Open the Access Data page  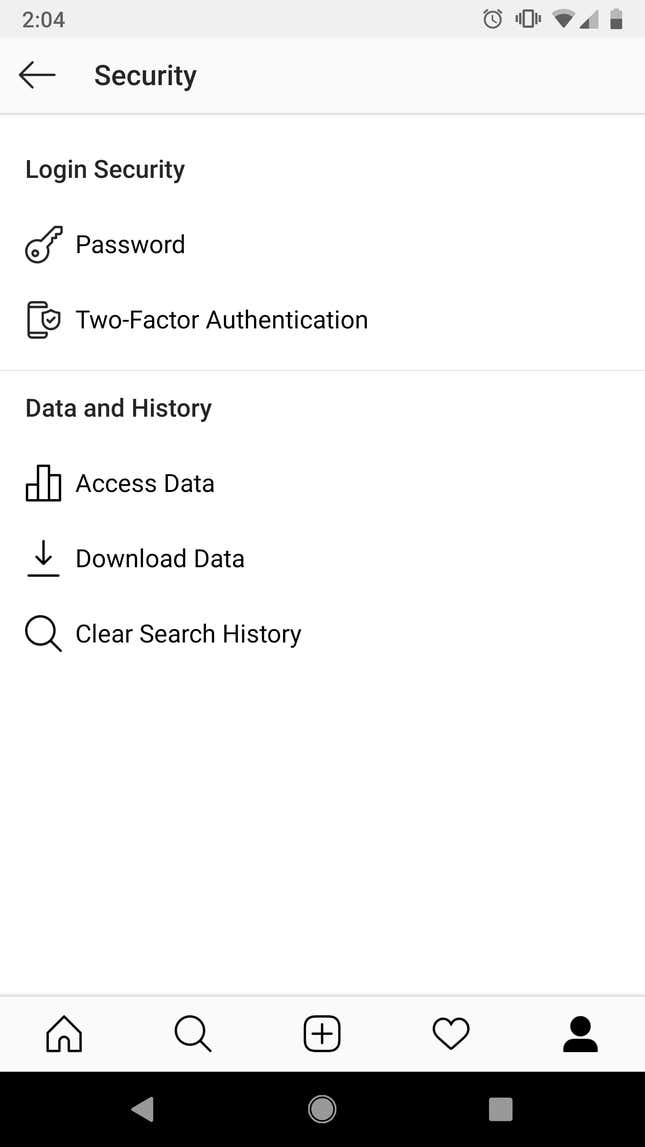[x=145, y=484]
